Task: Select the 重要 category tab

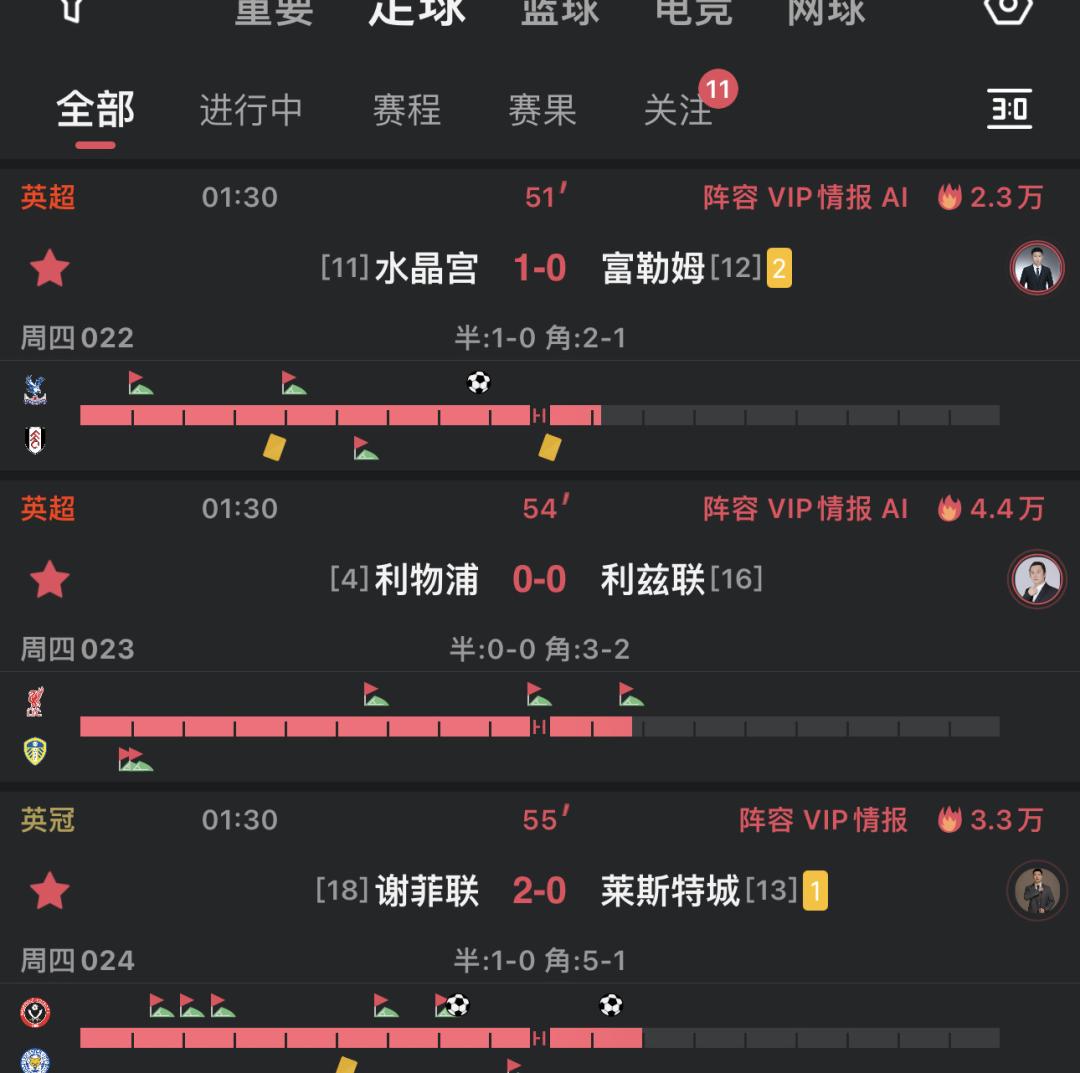Action: (274, 10)
